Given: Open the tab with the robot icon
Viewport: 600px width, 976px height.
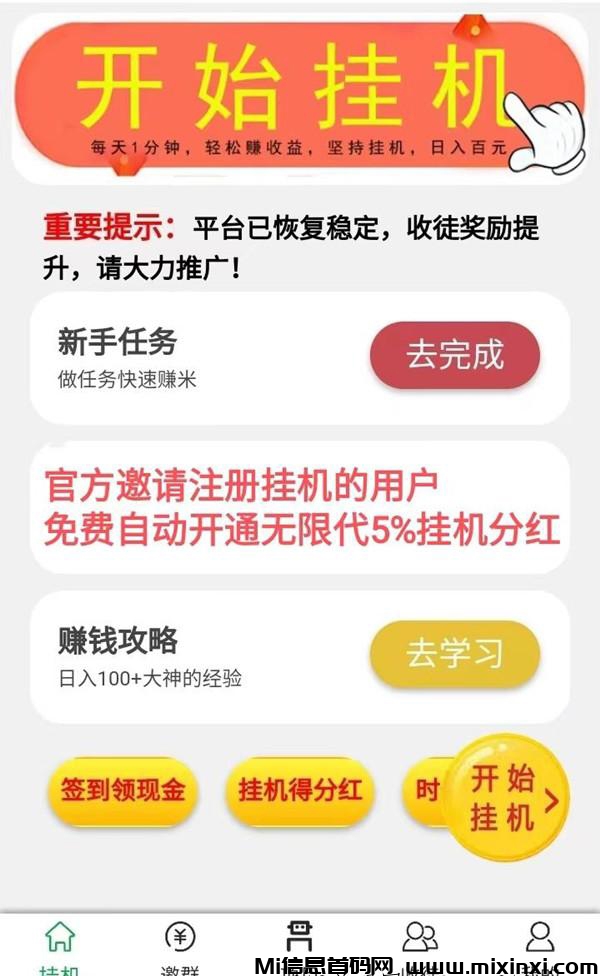Looking at the screenshot, I should point(299,940).
